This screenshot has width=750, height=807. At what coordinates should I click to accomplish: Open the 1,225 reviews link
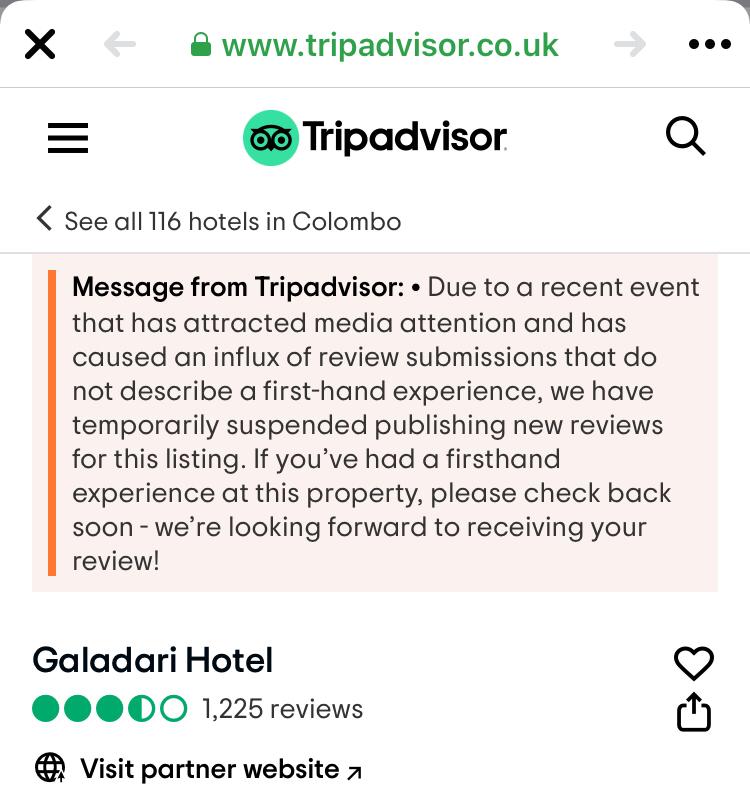[282, 709]
